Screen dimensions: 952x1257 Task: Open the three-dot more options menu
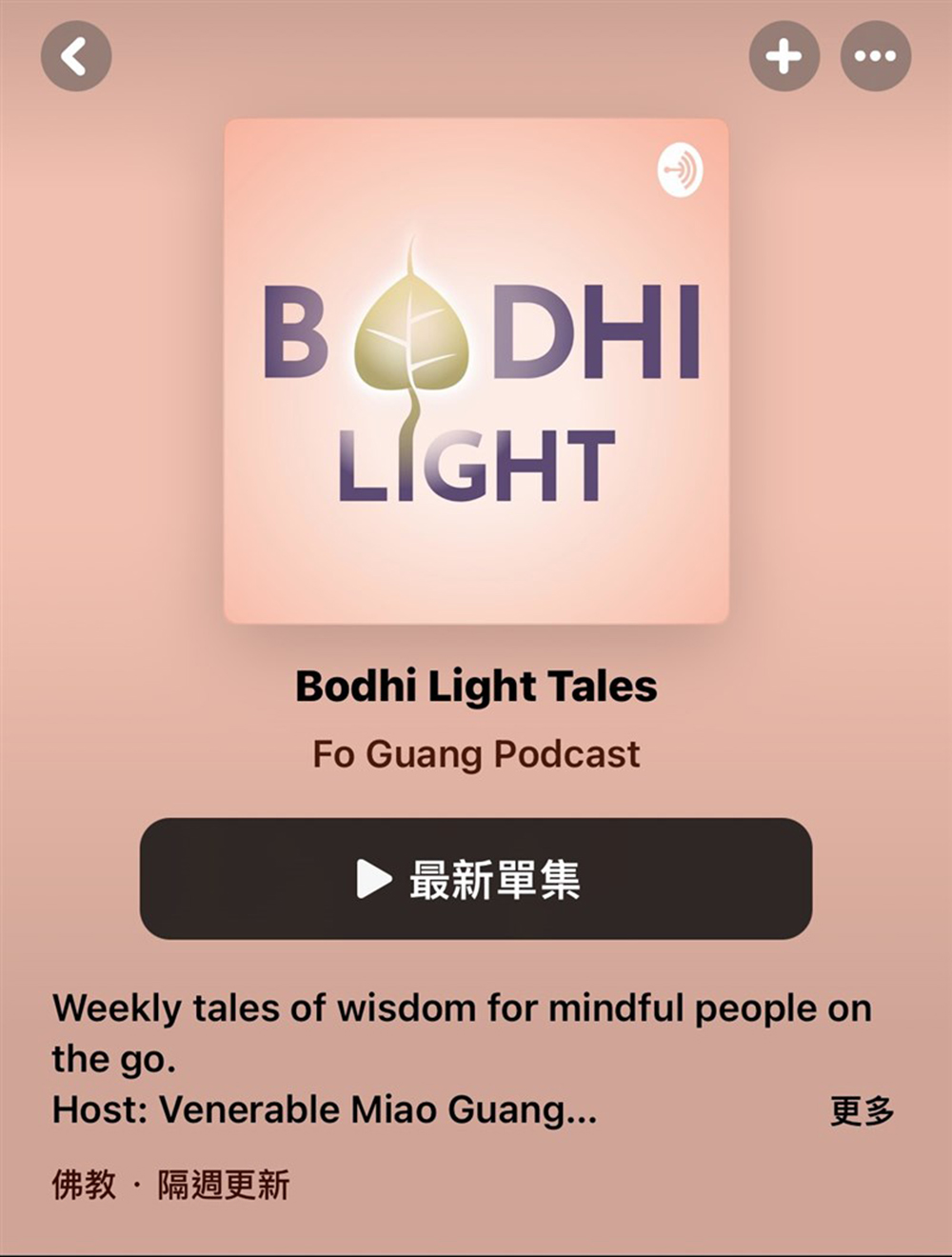pos(875,56)
